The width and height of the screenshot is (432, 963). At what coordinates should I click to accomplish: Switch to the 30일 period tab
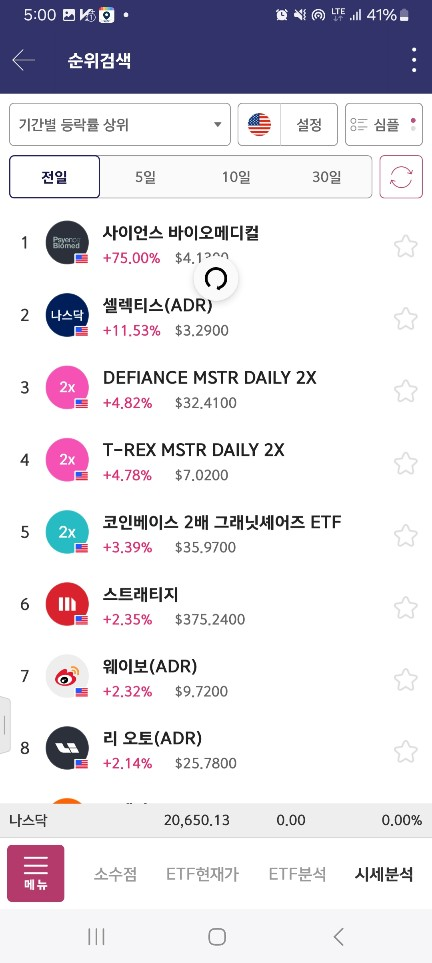(326, 177)
